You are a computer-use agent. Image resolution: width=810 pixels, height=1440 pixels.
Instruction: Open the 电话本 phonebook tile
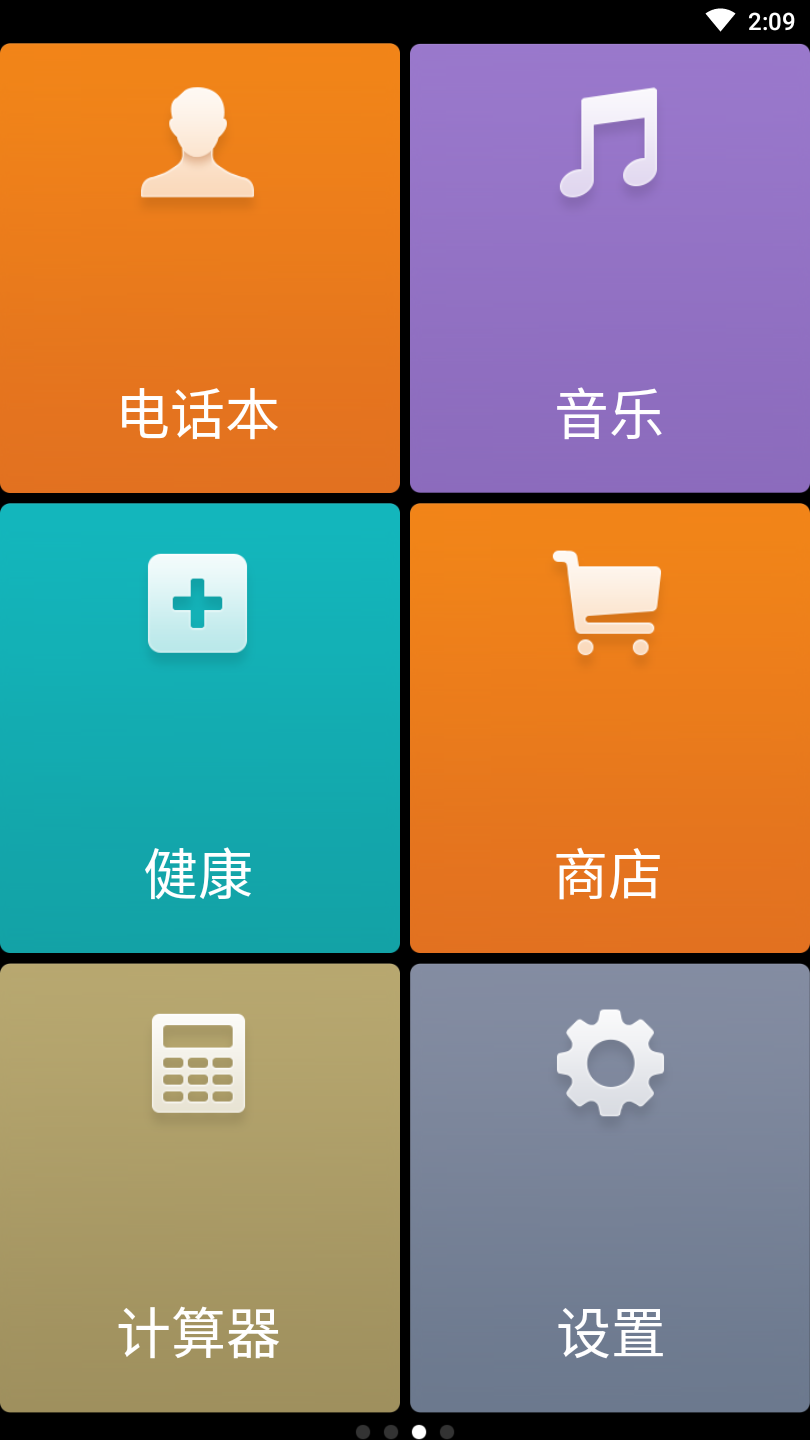pos(199,268)
